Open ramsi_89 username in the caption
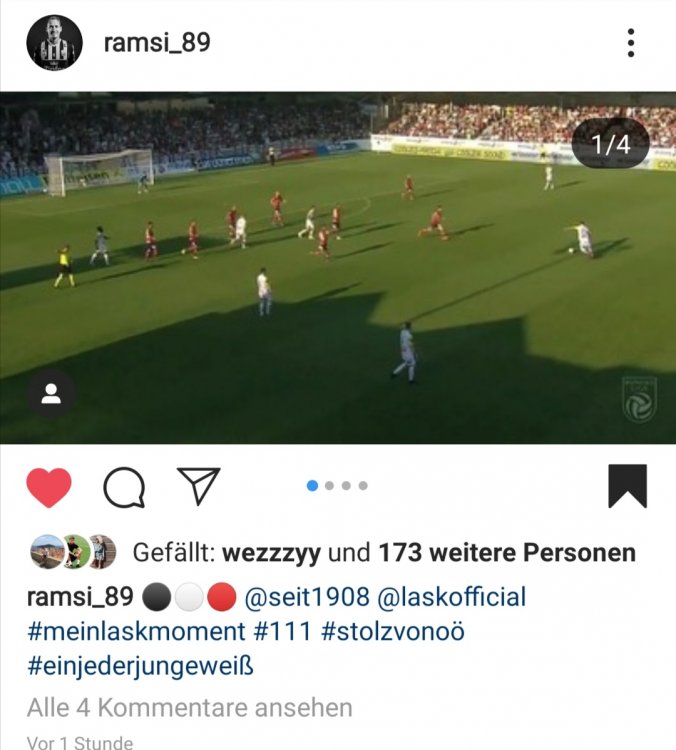Image resolution: width=676 pixels, height=750 pixels. [80, 597]
